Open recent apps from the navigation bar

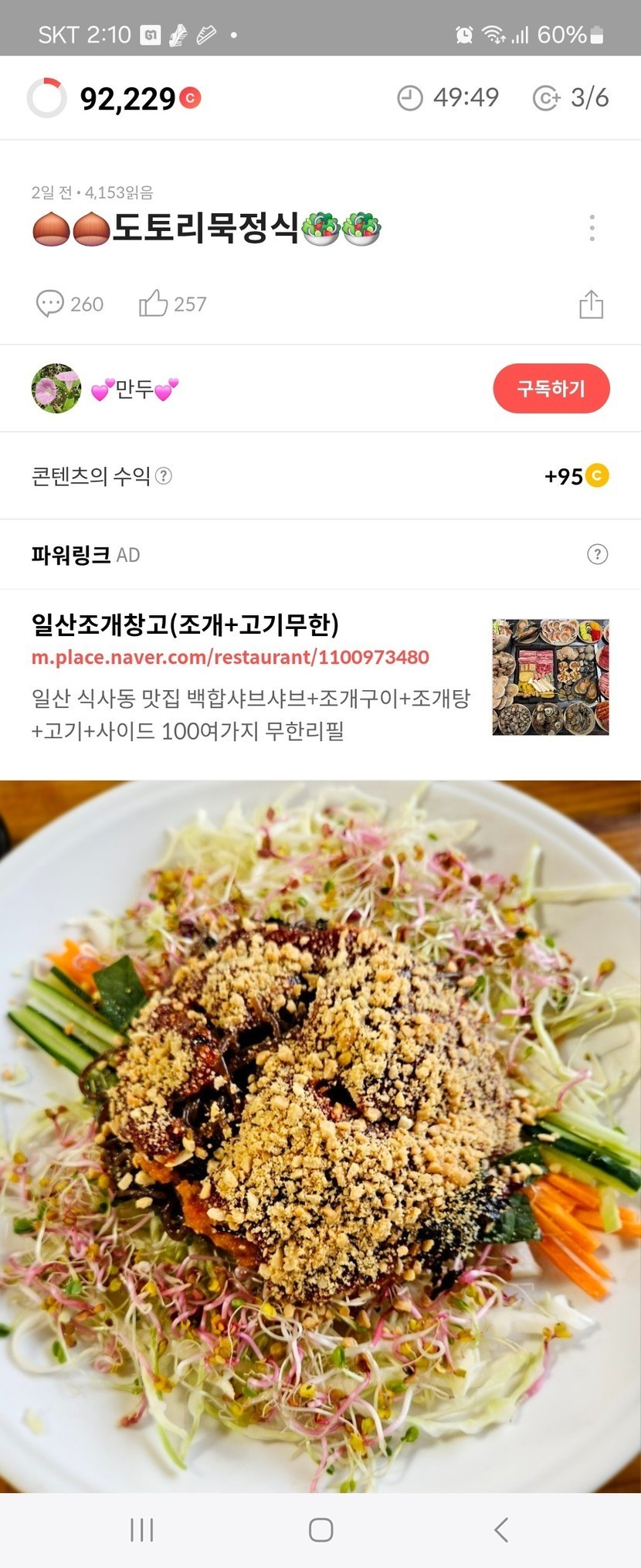click(x=142, y=1529)
